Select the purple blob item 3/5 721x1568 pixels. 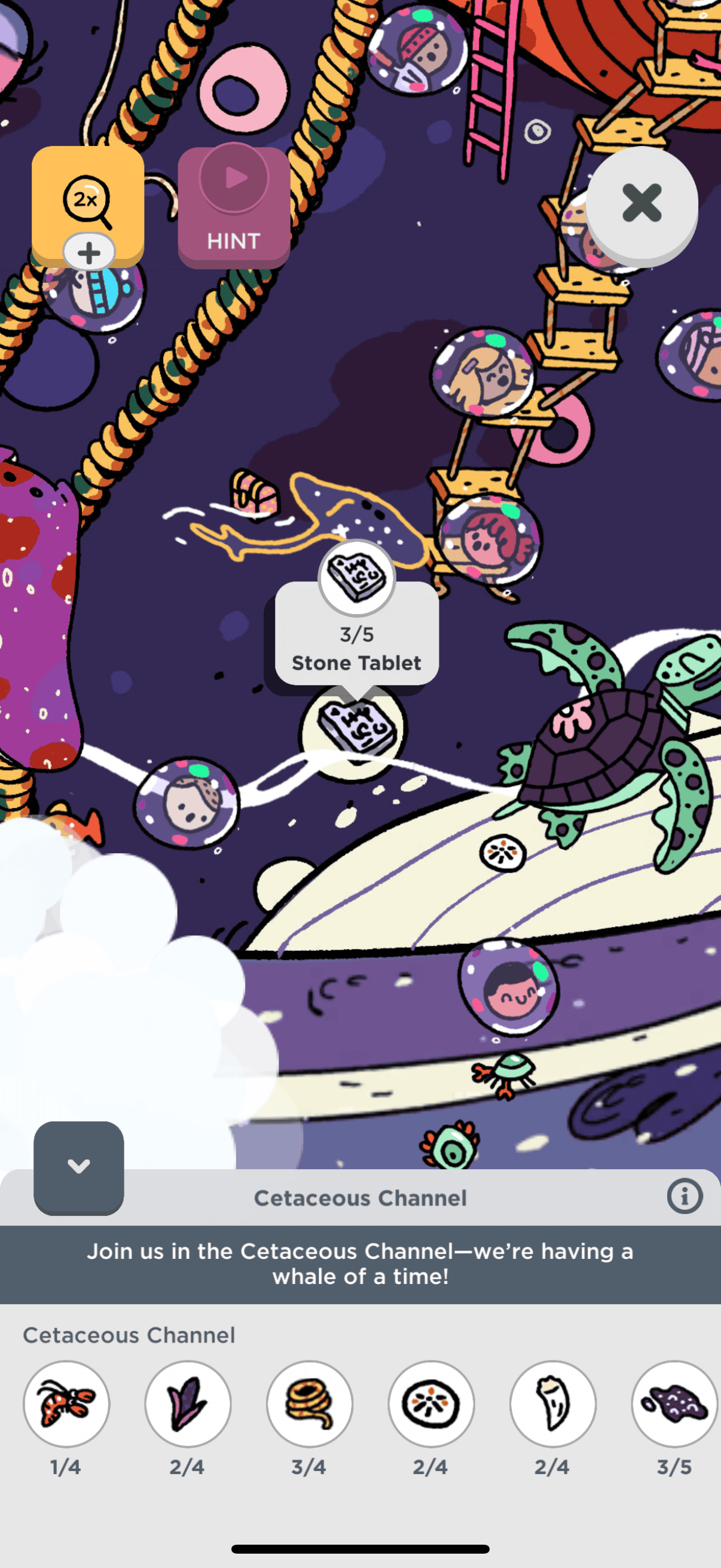tap(674, 1404)
